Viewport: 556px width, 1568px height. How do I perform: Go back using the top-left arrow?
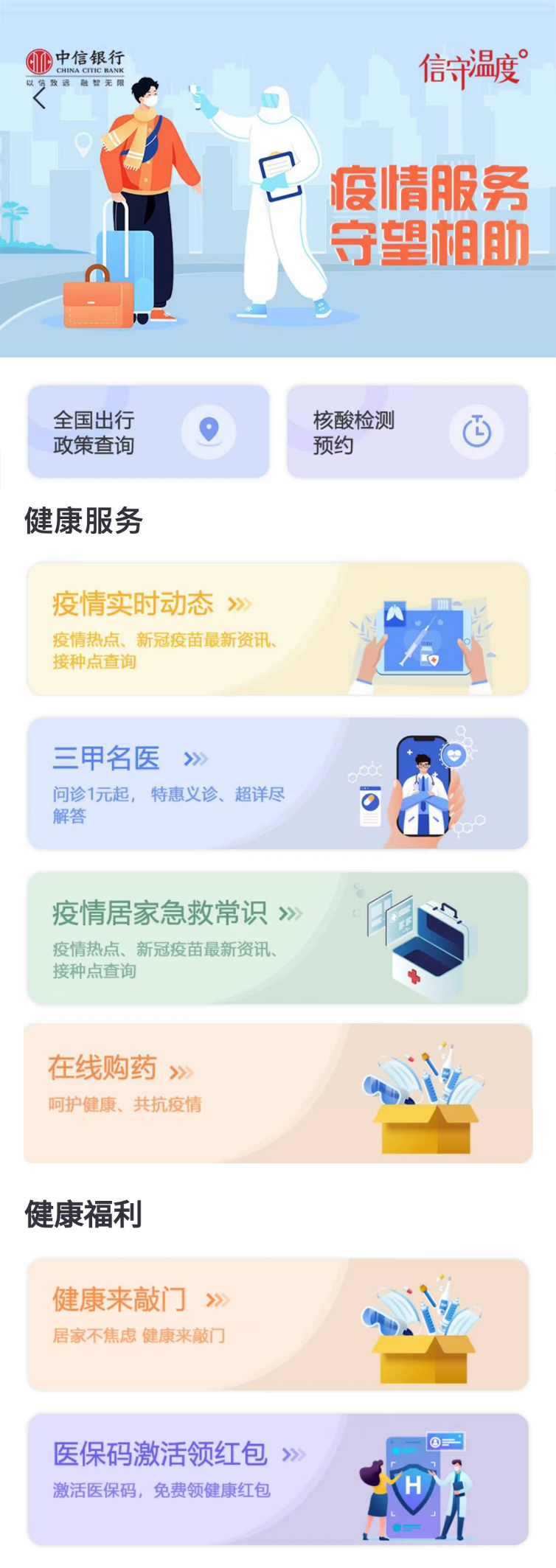tap(39, 98)
